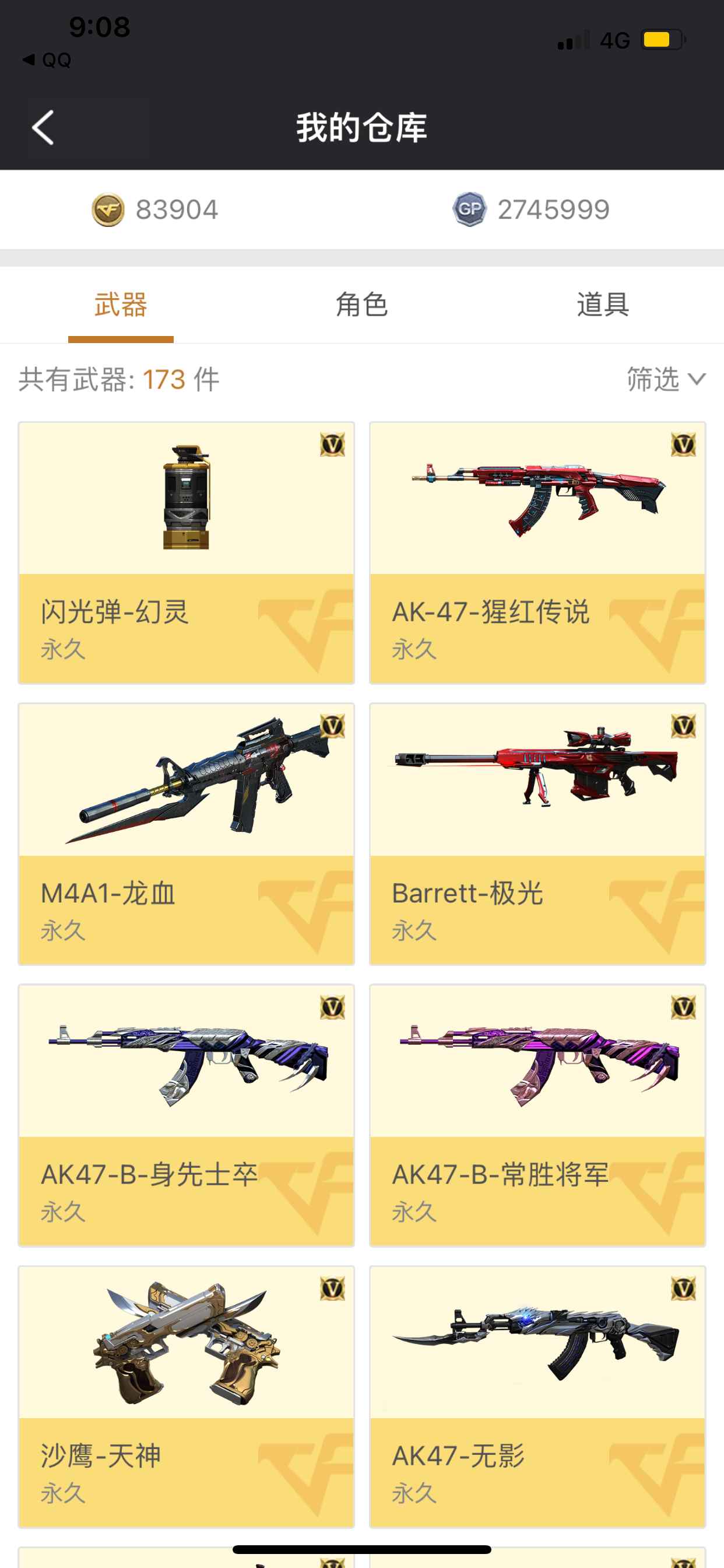View the M4A1-龙血 weapon card
This screenshot has width=724, height=1568.
coord(186,834)
